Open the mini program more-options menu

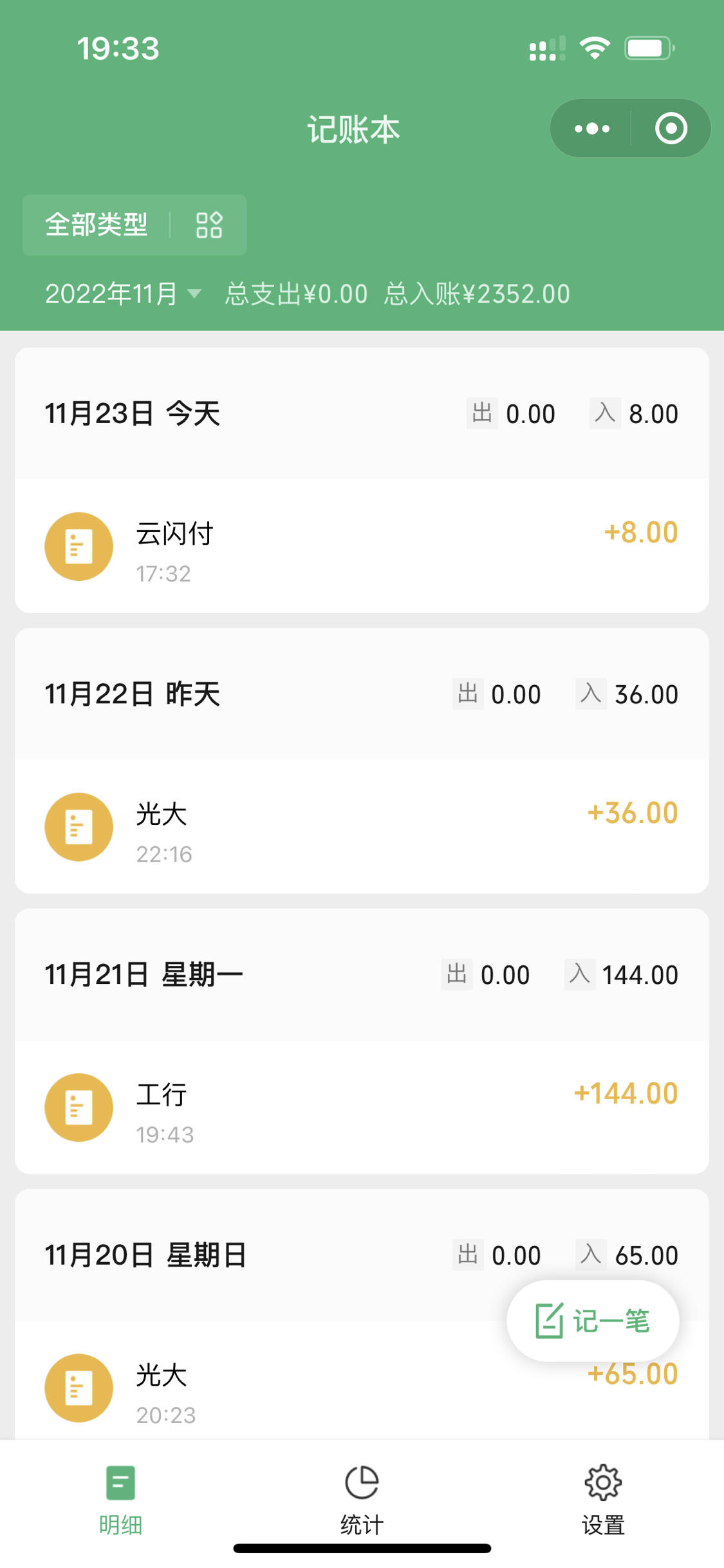click(x=591, y=129)
